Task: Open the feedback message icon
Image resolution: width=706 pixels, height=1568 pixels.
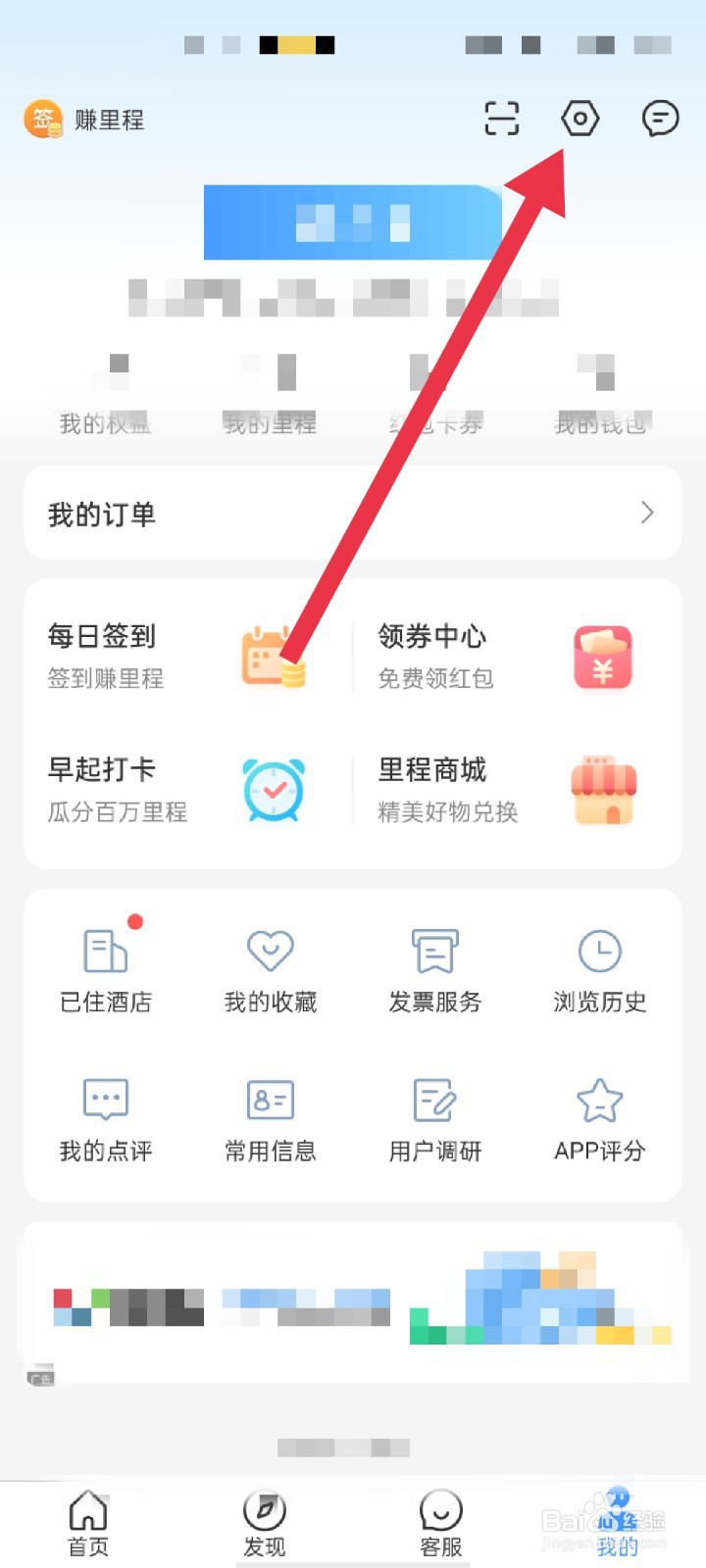Action: 659,119
